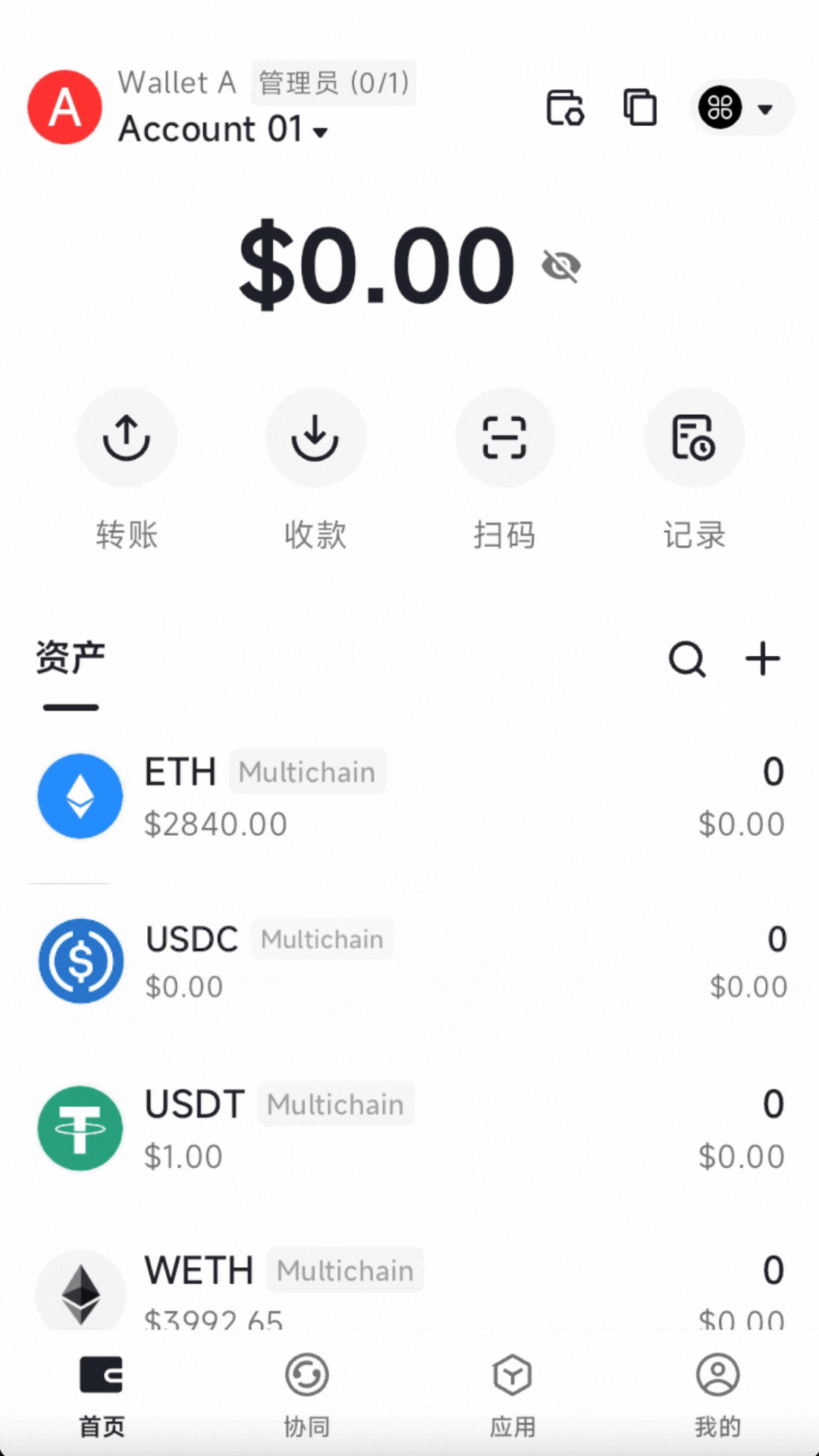Image resolution: width=819 pixels, height=1456 pixels.
Task: Open 收款 to receive funds
Action: click(315, 438)
